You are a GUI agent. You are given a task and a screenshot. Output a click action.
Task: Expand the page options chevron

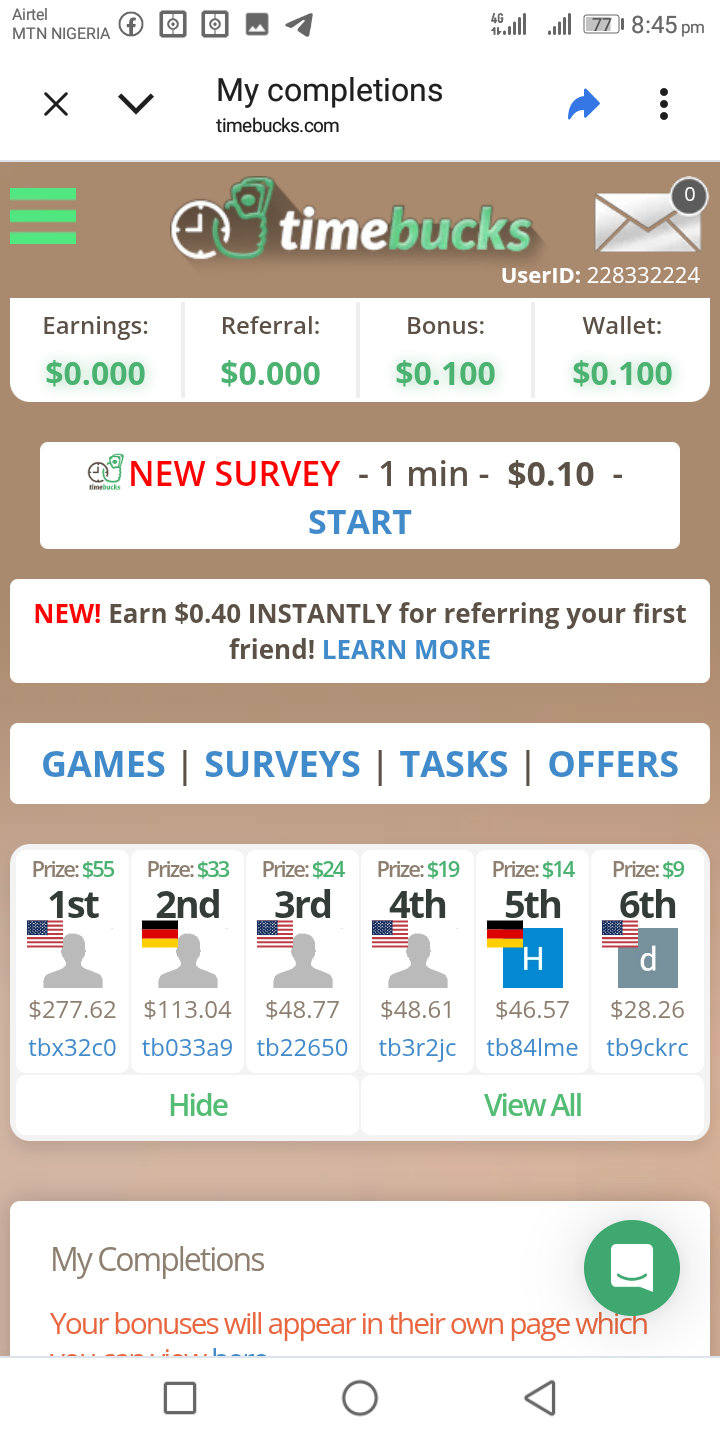[136, 104]
